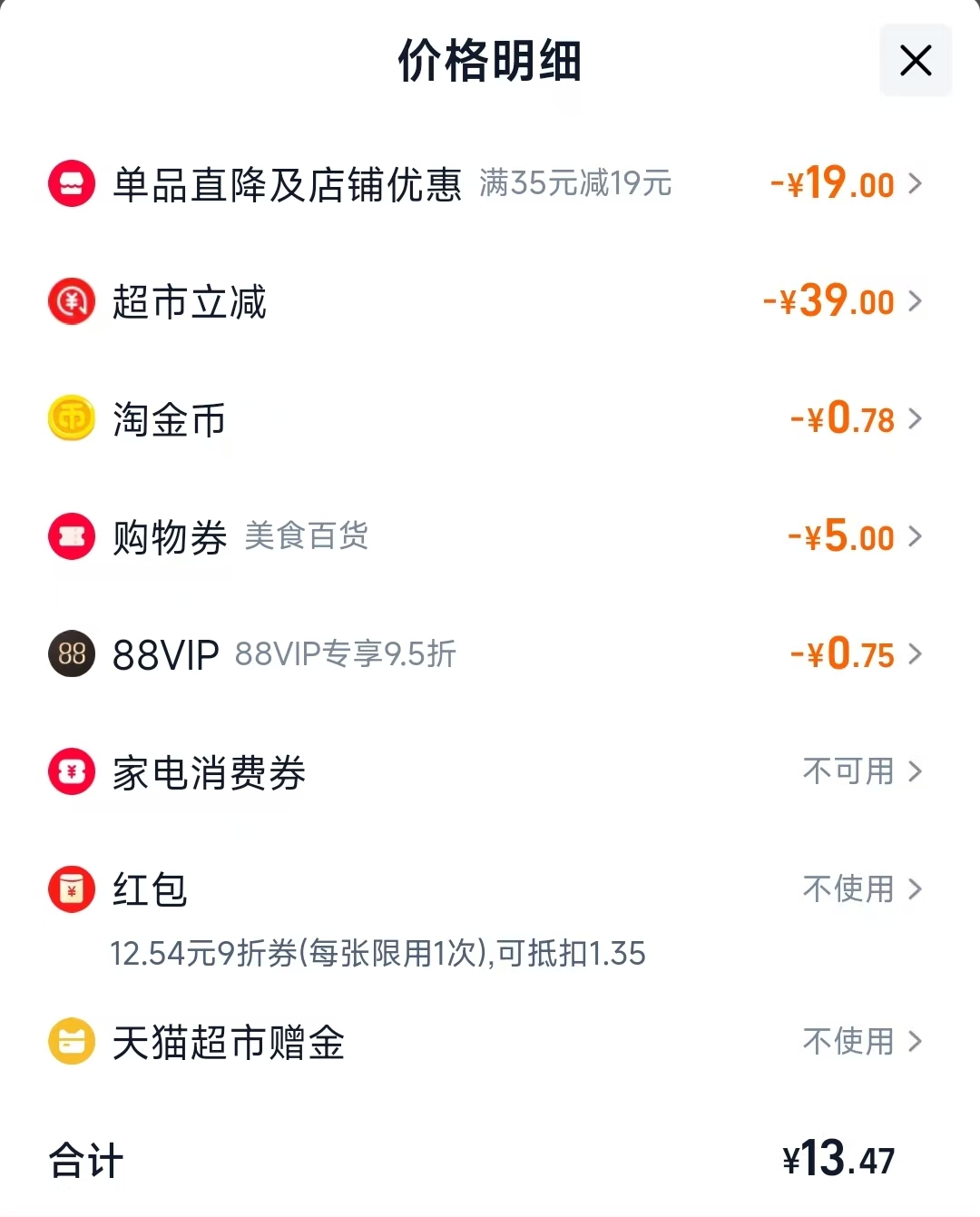Click the 超市立减 red discount icon
The width and height of the screenshot is (980, 1217).
(71, 301)
